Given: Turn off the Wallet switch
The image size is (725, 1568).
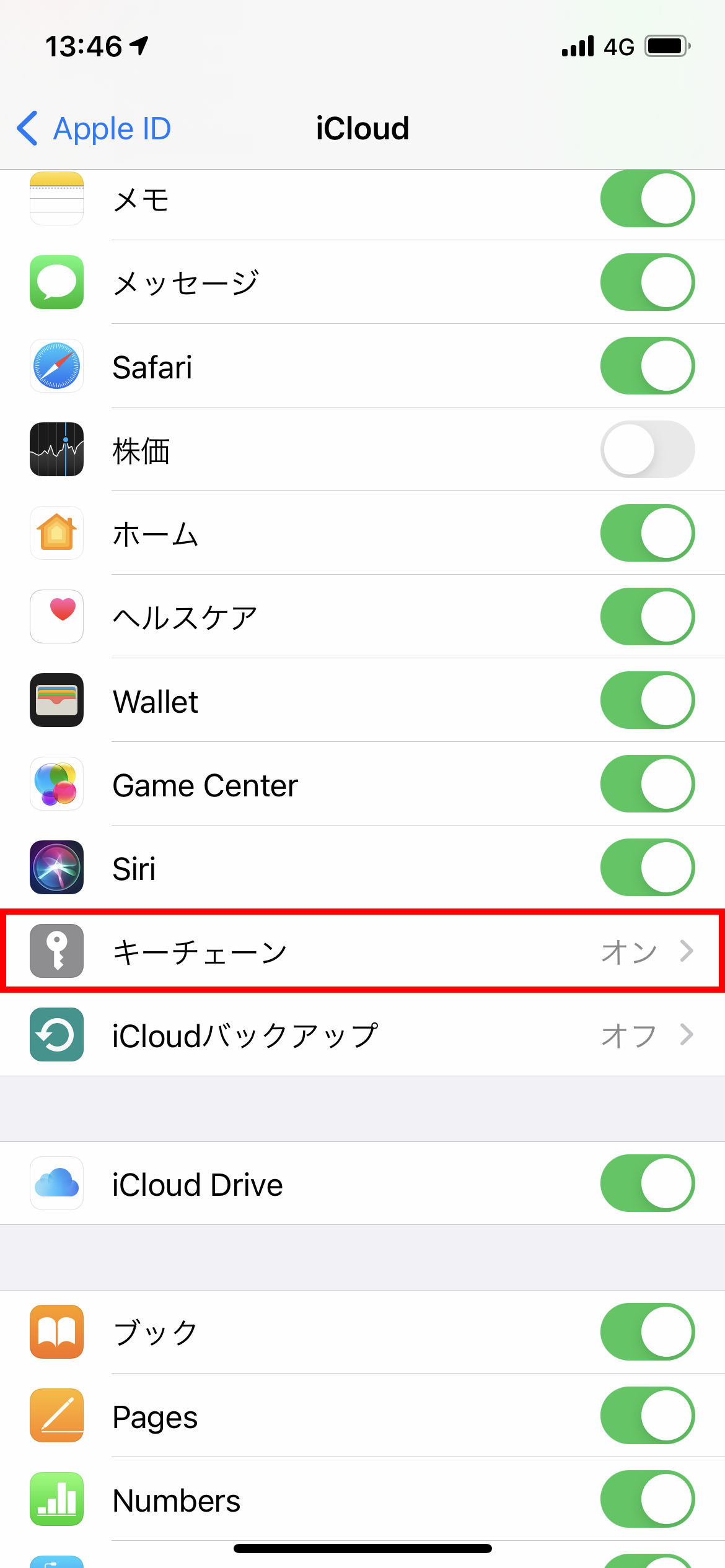Looking at the screenshot, I should (x=647, y=700).
